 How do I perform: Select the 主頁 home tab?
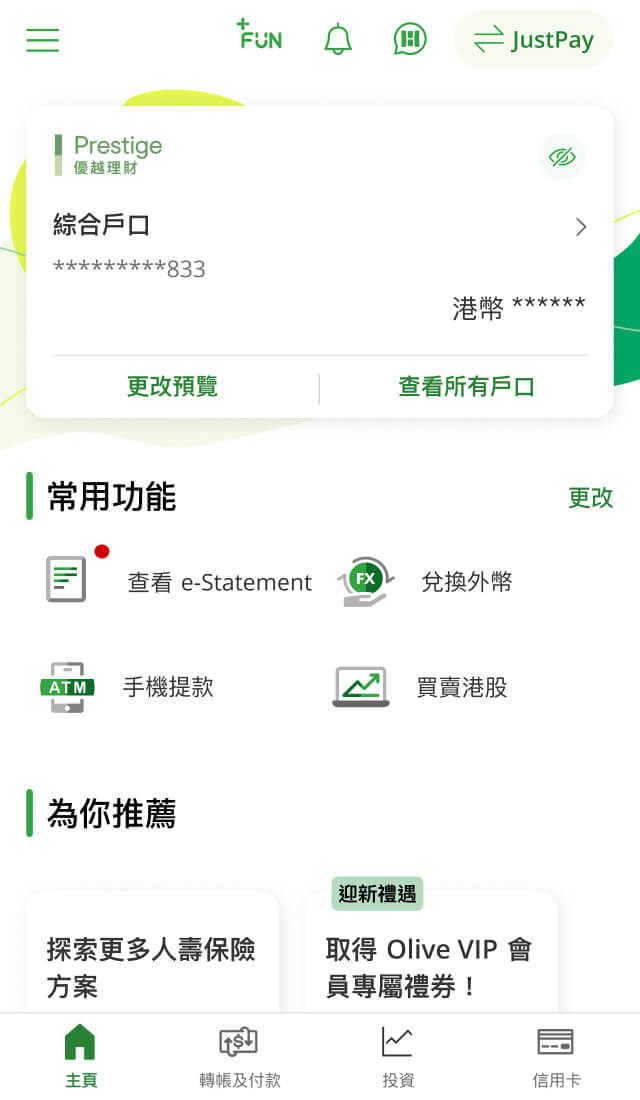pos(80,1056)
